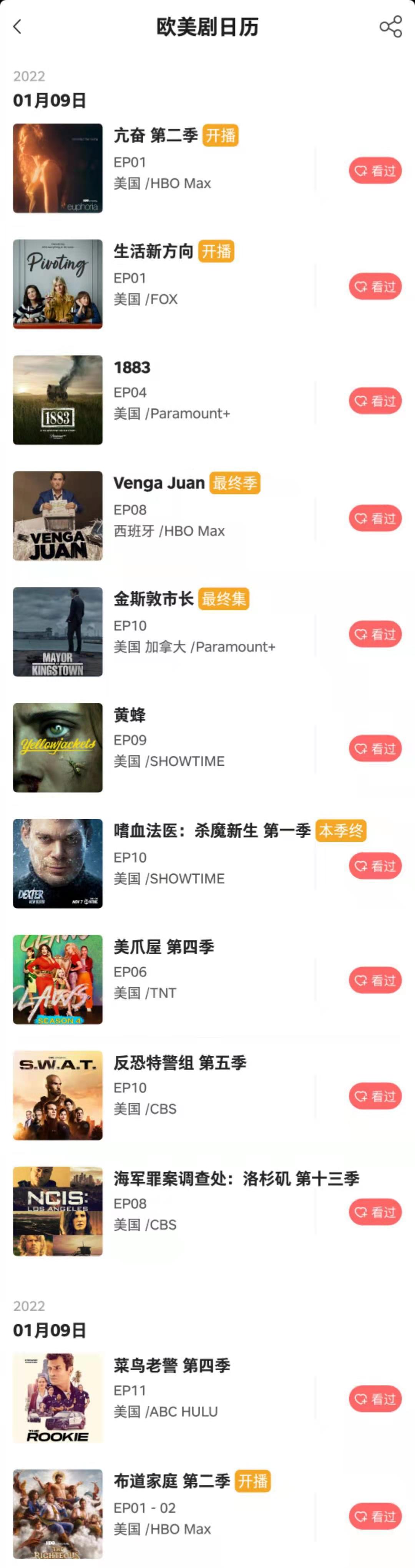Mark 菜鸟老警 第四季 as watched
415x1568 pixels.
click(375, 1399)
